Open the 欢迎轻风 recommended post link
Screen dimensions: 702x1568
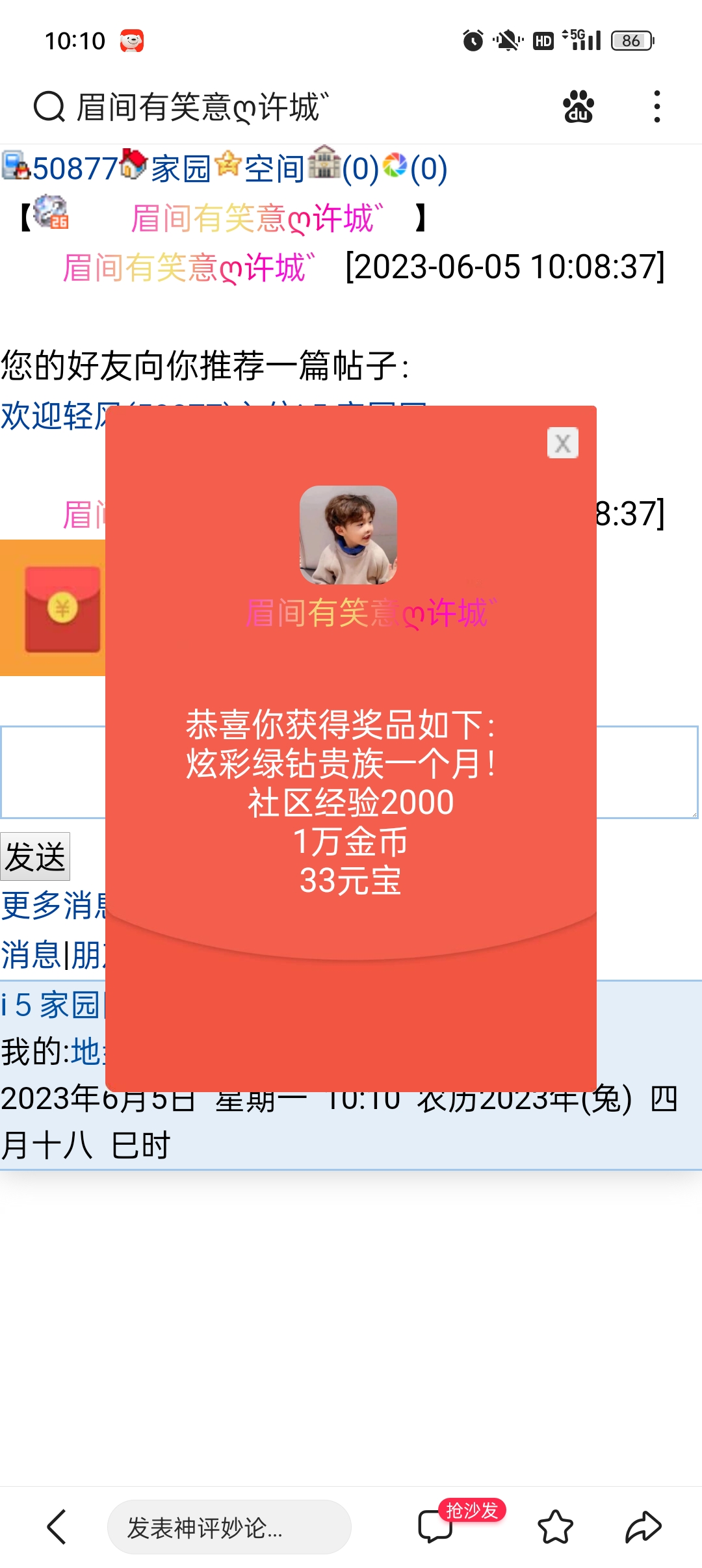(52, 416)
